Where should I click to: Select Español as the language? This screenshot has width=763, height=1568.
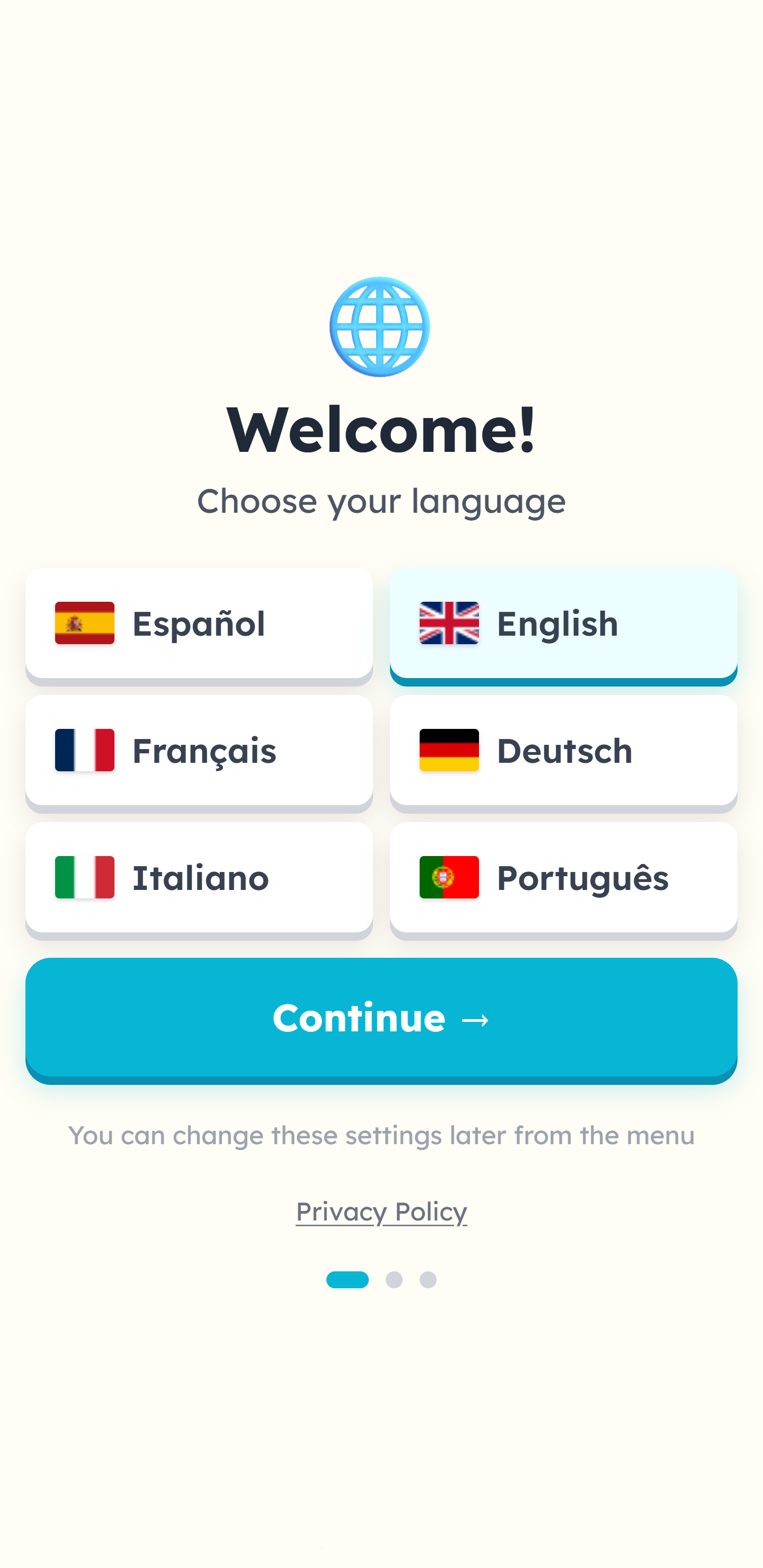point(199,623)
